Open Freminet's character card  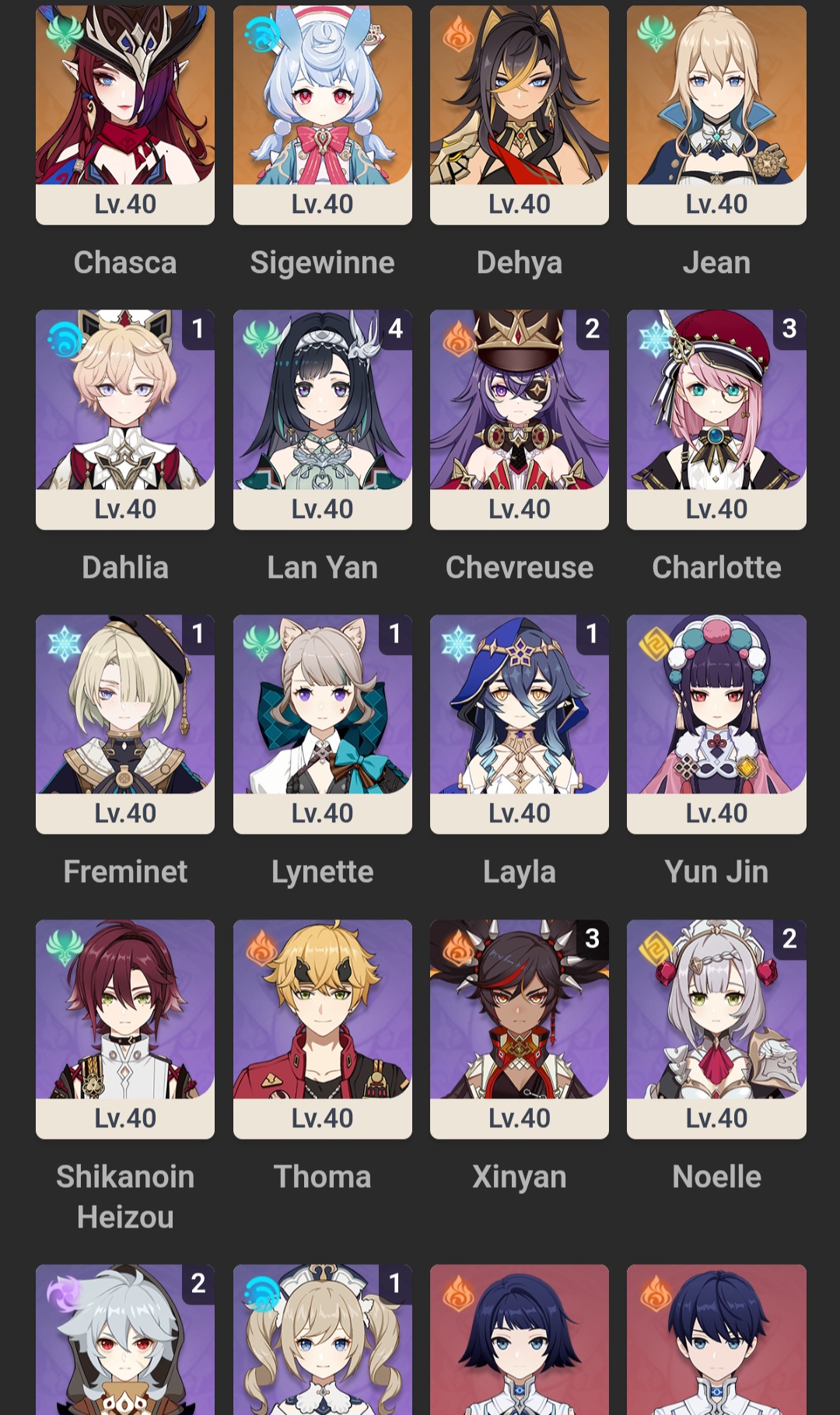coord(125,723)
